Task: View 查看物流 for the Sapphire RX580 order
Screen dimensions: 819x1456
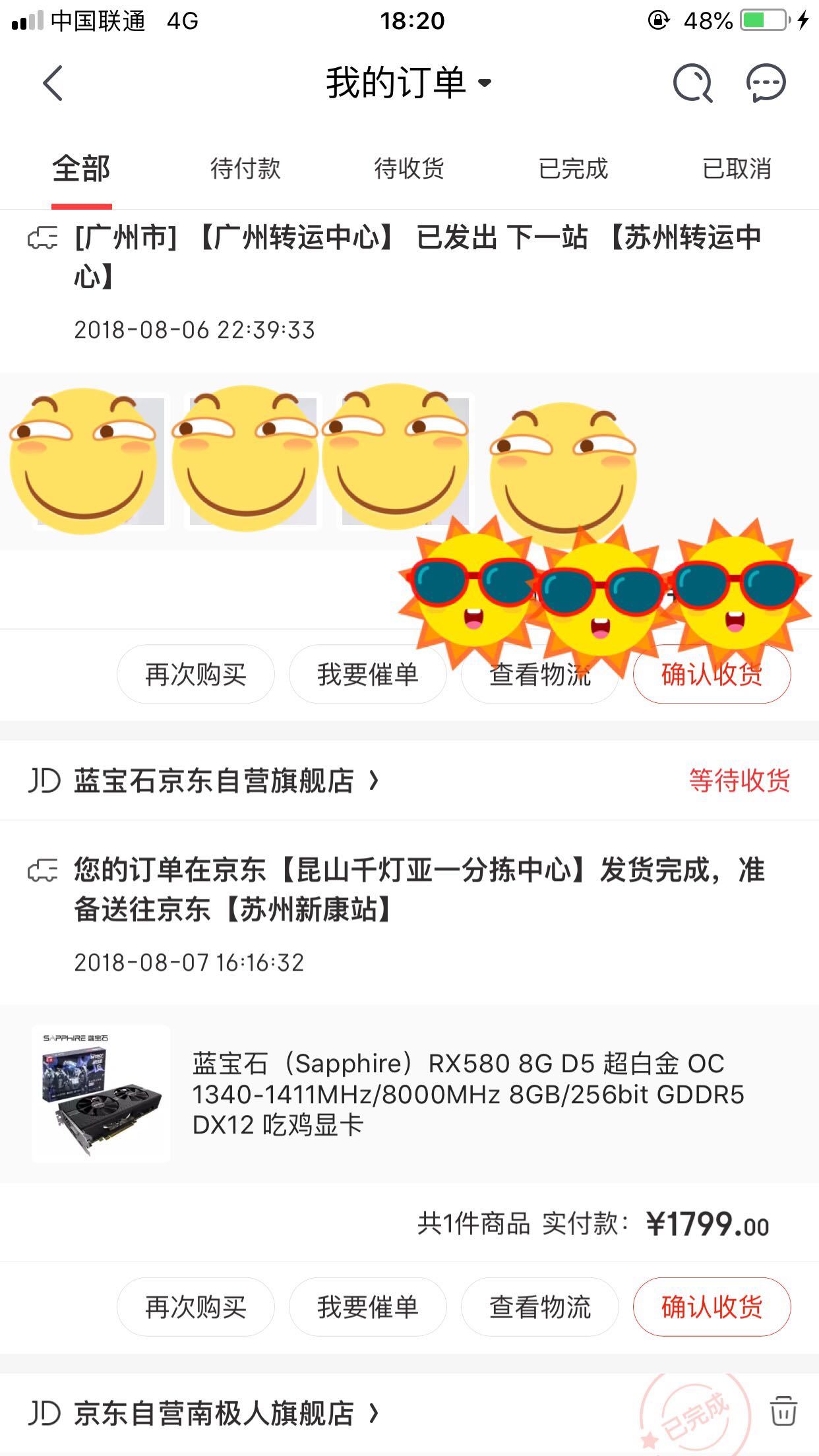Action: (x=540, y=1307)
